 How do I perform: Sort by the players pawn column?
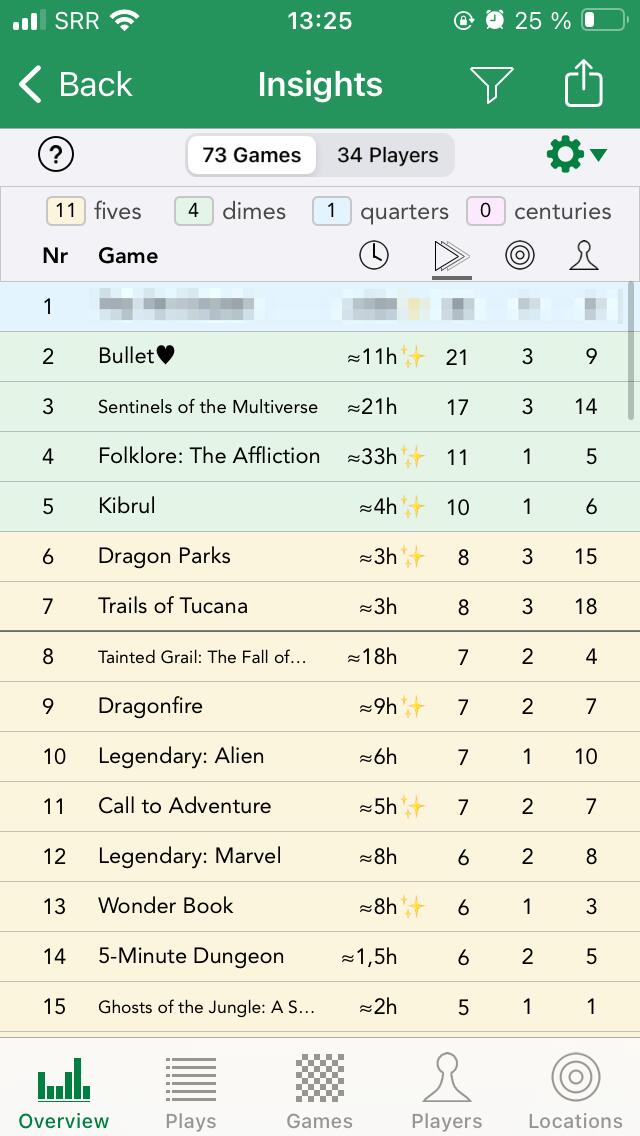click(584, 256)
